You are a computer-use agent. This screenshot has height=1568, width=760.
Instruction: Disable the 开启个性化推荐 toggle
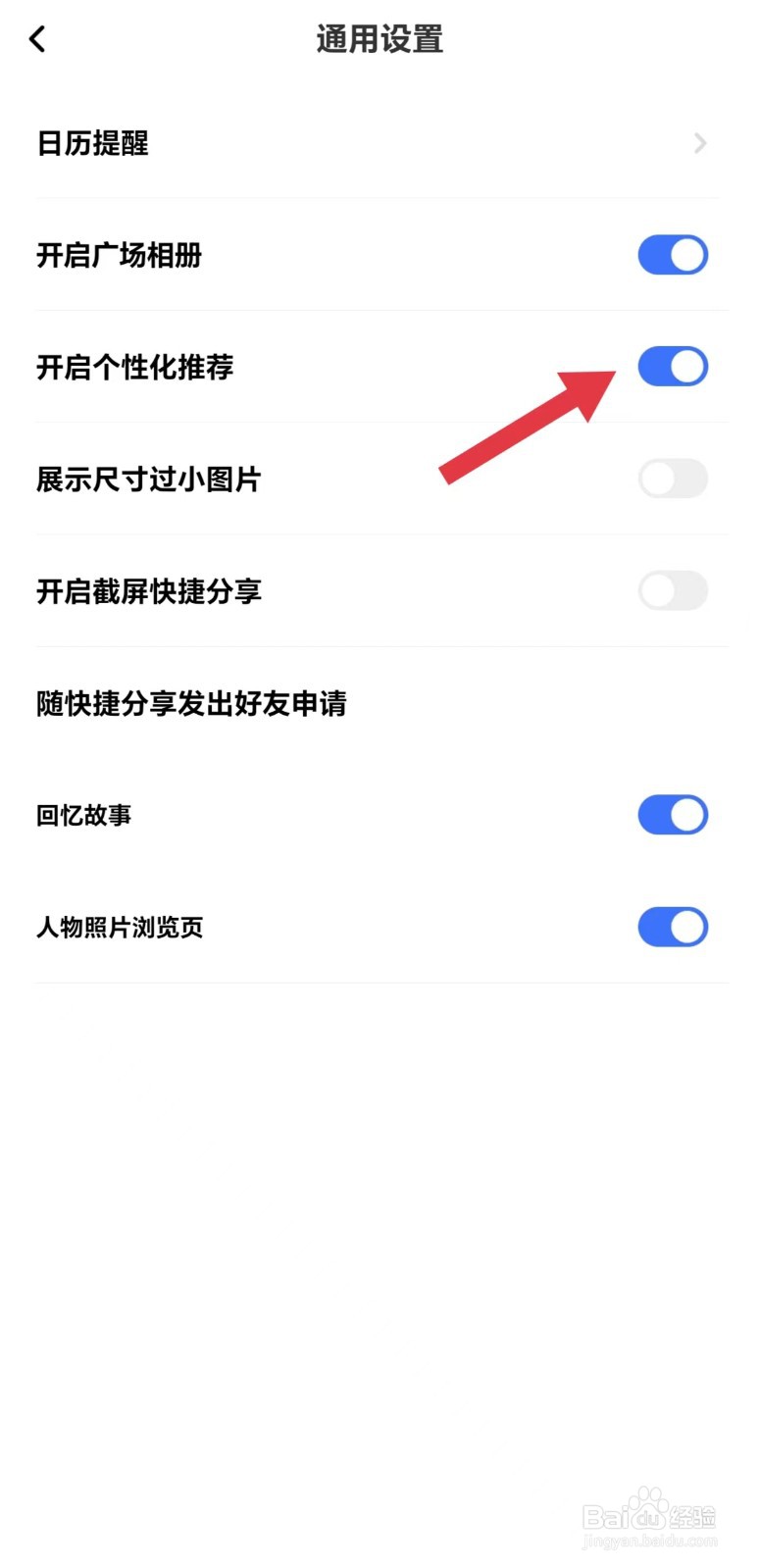(x=673, y=367)
